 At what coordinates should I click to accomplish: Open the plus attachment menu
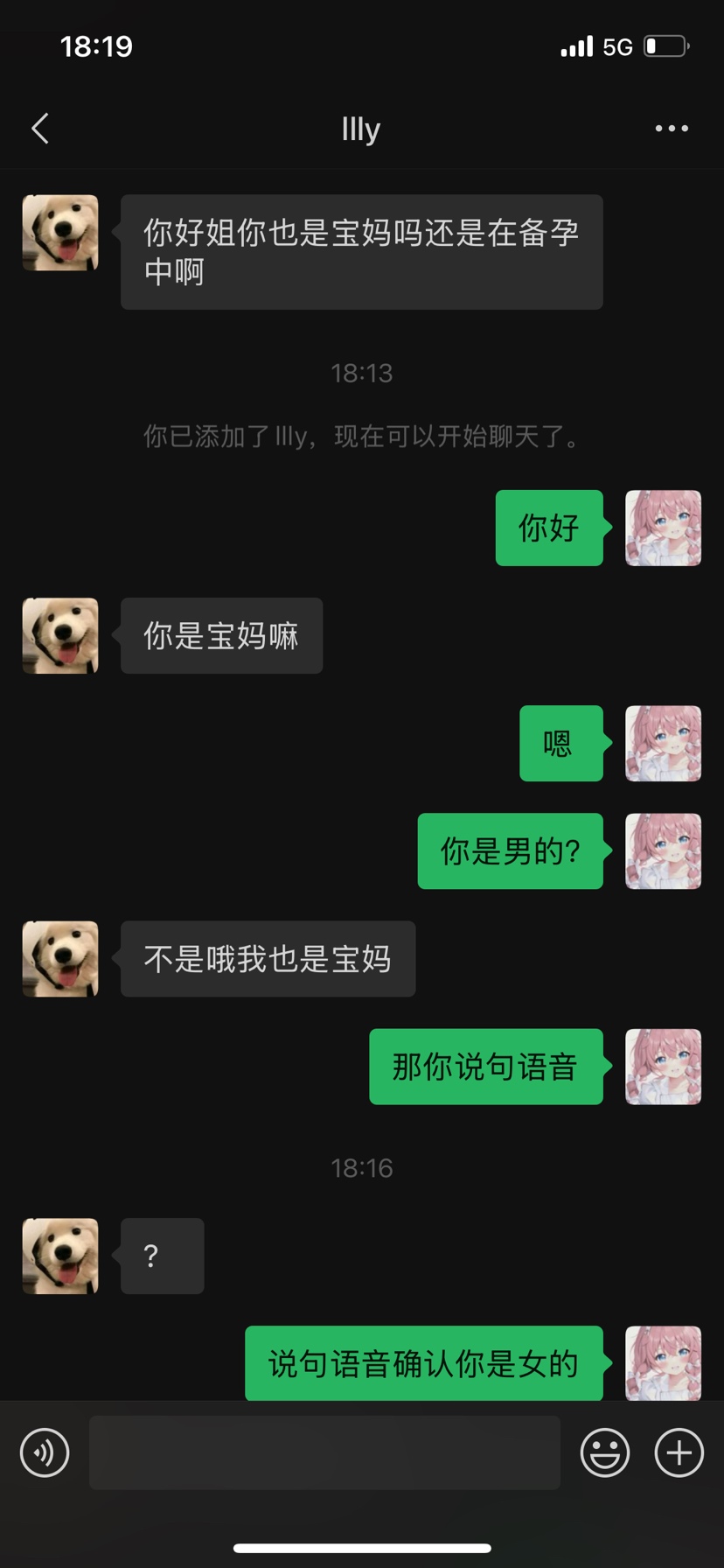point(679,1452)
